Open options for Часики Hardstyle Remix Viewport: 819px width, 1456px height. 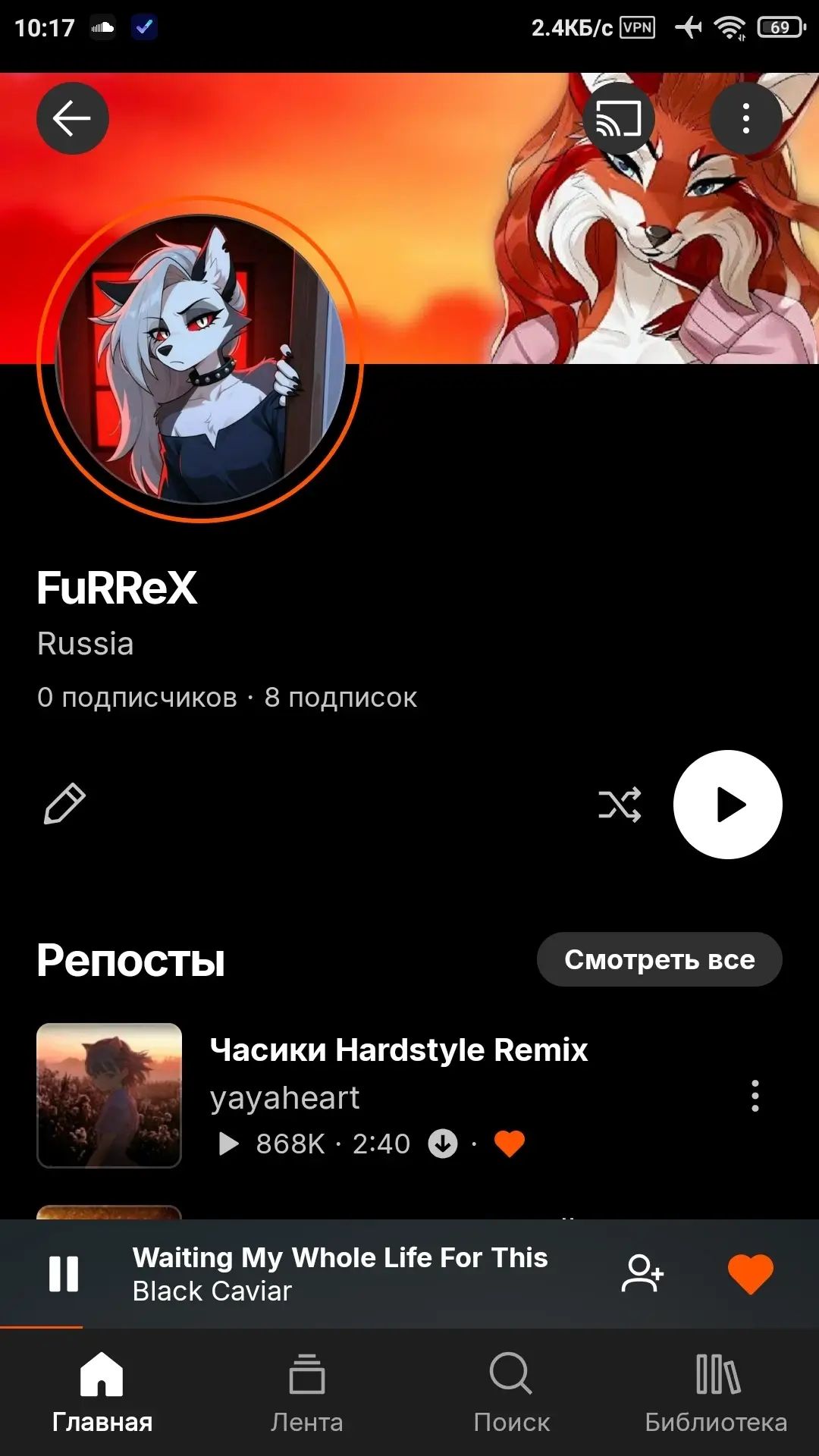point(755,1096)
